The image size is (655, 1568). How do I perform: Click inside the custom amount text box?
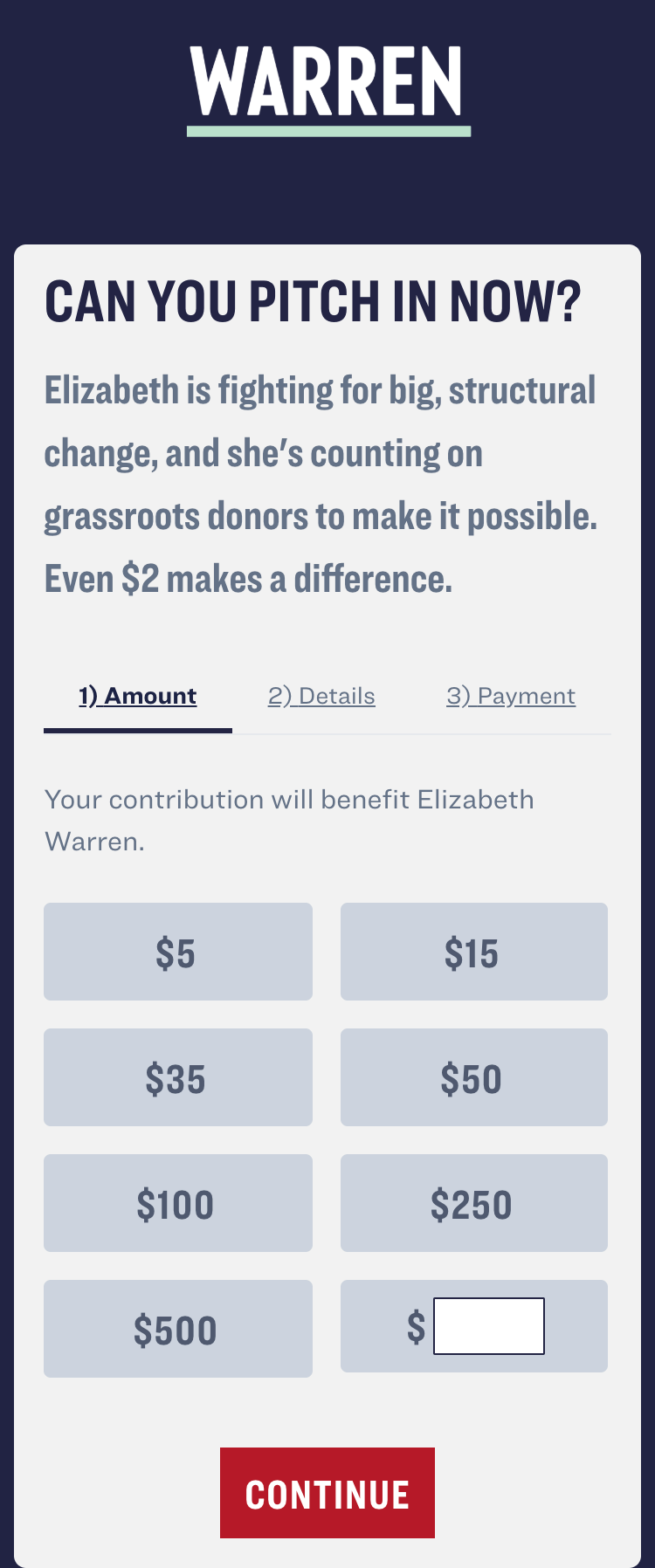(x=488, y=1325)
